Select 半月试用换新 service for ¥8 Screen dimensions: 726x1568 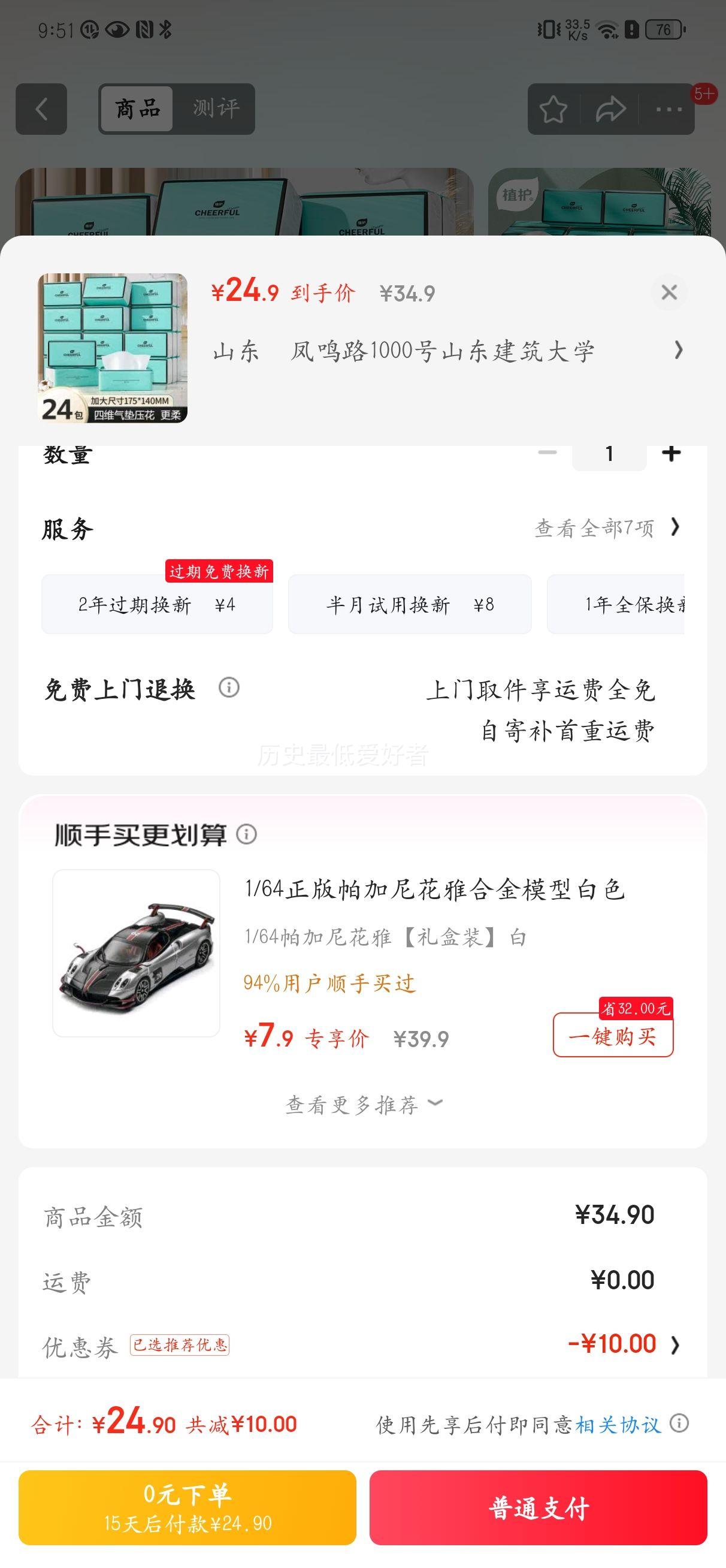point(410,604)
